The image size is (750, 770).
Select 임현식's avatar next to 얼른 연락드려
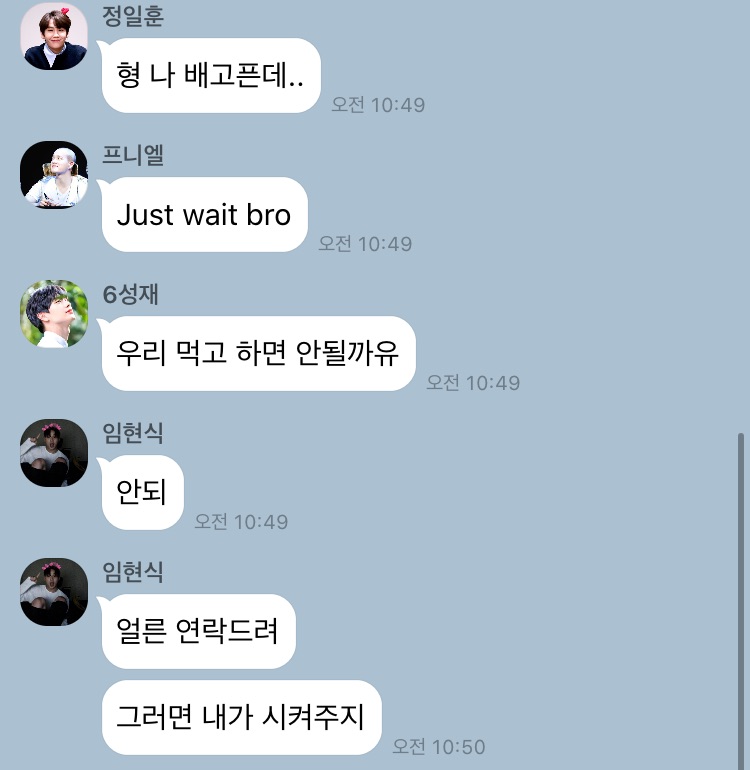pyautogui.click(x=54, y=592)
